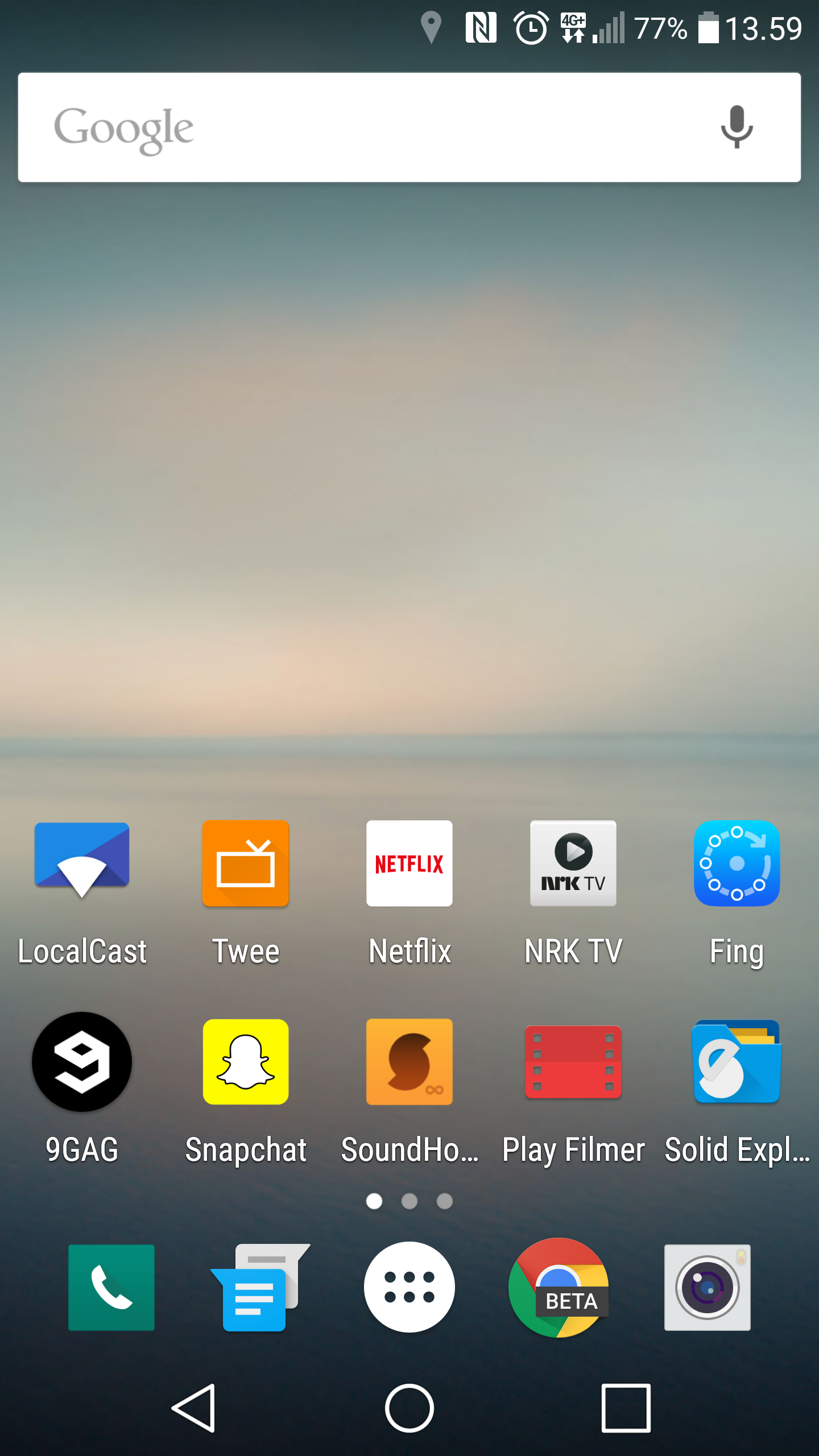Show recent apps
The image size is (819, 1456).
[x=626, y=1408]
